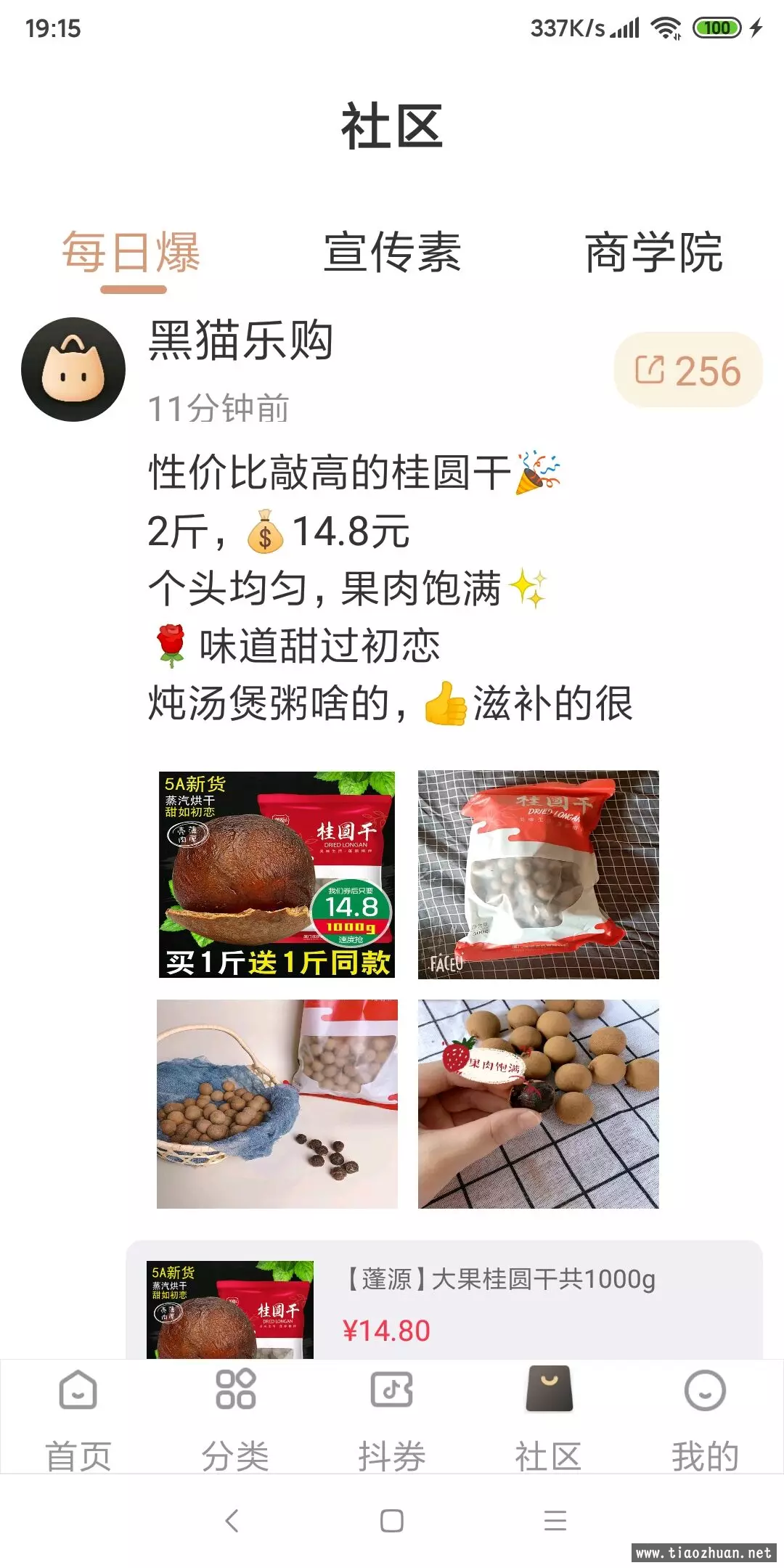Open the 商学院 tab

click(653, 253)
